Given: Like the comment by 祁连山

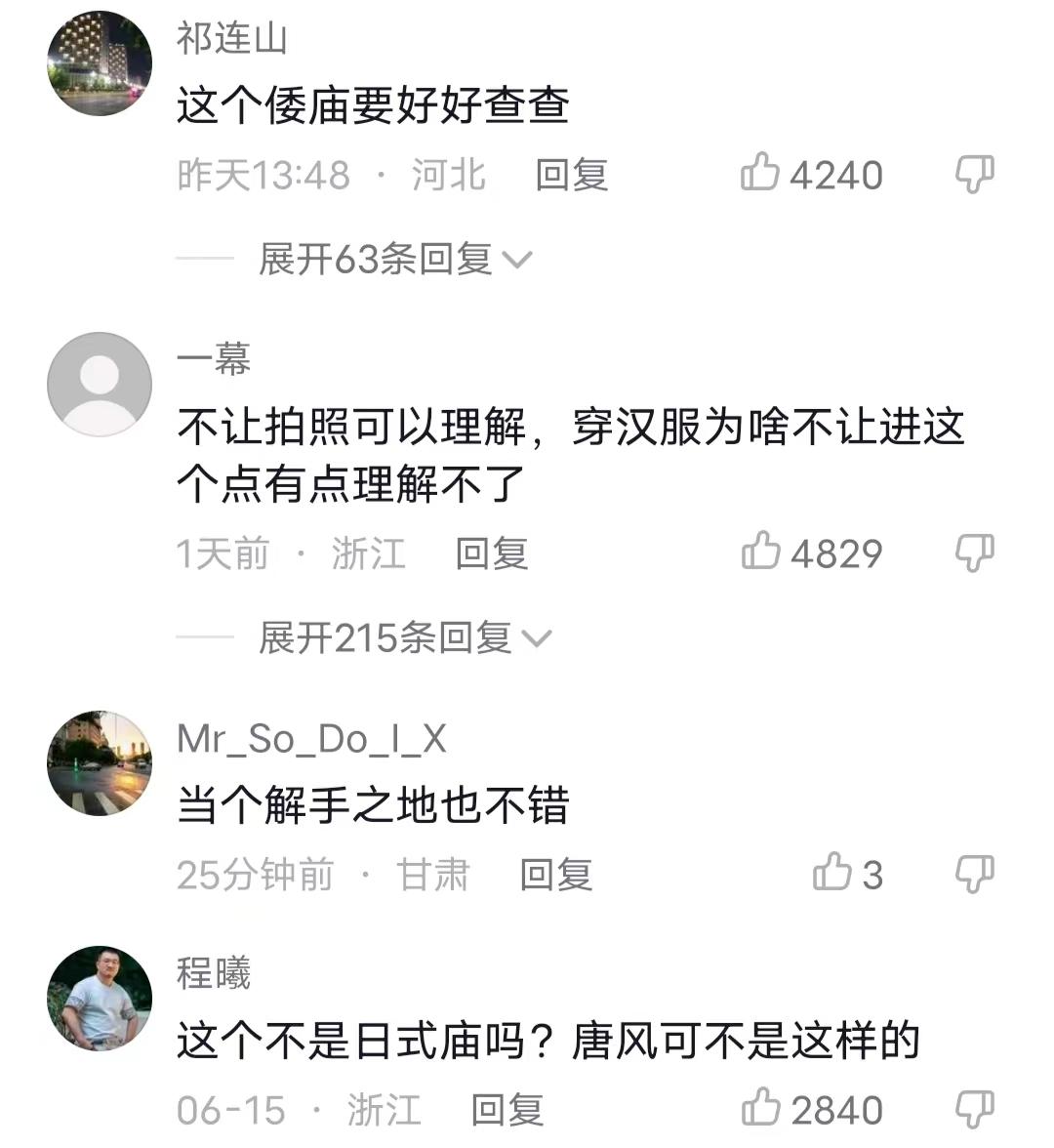Looking at the screenshot, I should [x=760, y=174].
